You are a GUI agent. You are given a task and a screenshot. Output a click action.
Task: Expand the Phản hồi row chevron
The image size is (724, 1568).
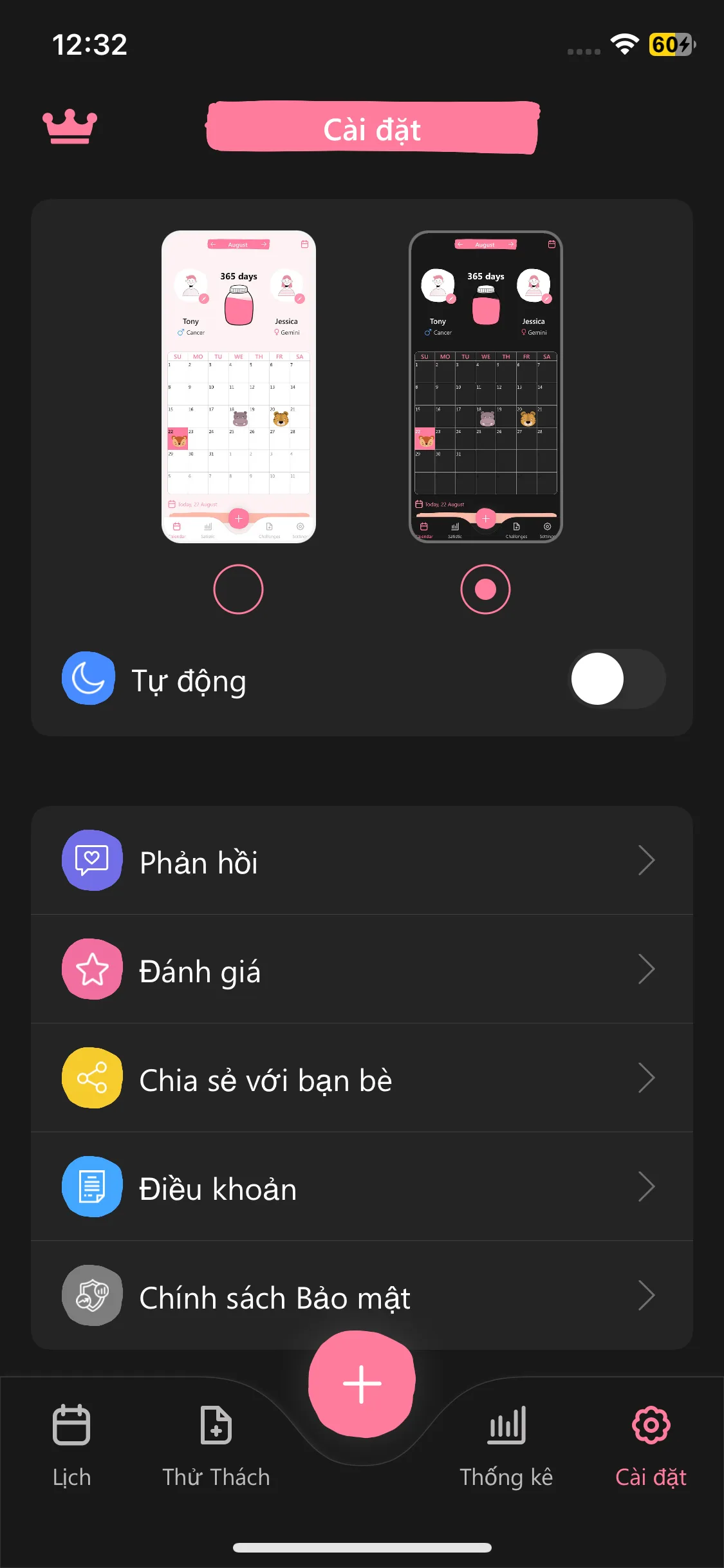pos(645,861)
